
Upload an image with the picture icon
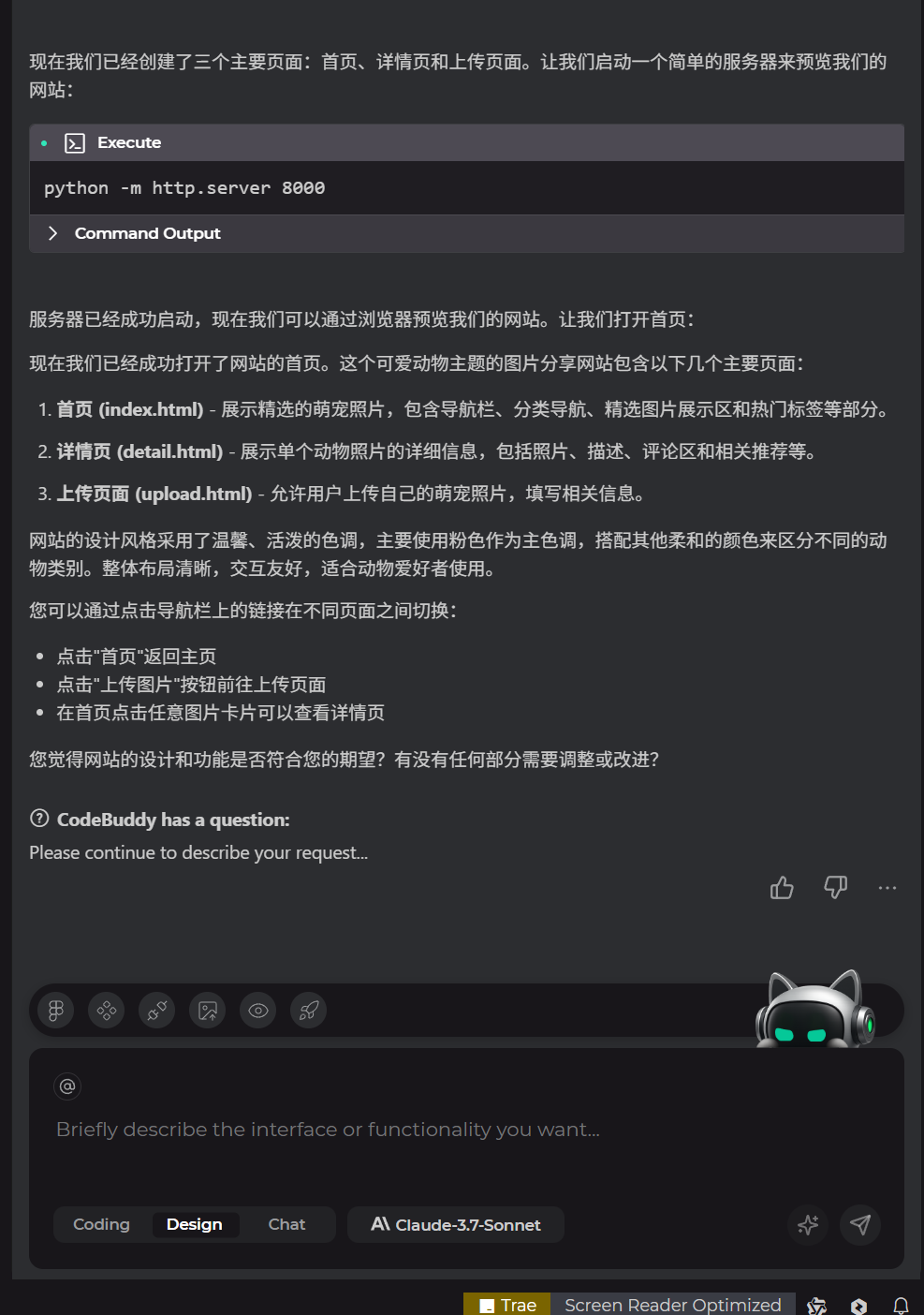[x=208, y=1011]
